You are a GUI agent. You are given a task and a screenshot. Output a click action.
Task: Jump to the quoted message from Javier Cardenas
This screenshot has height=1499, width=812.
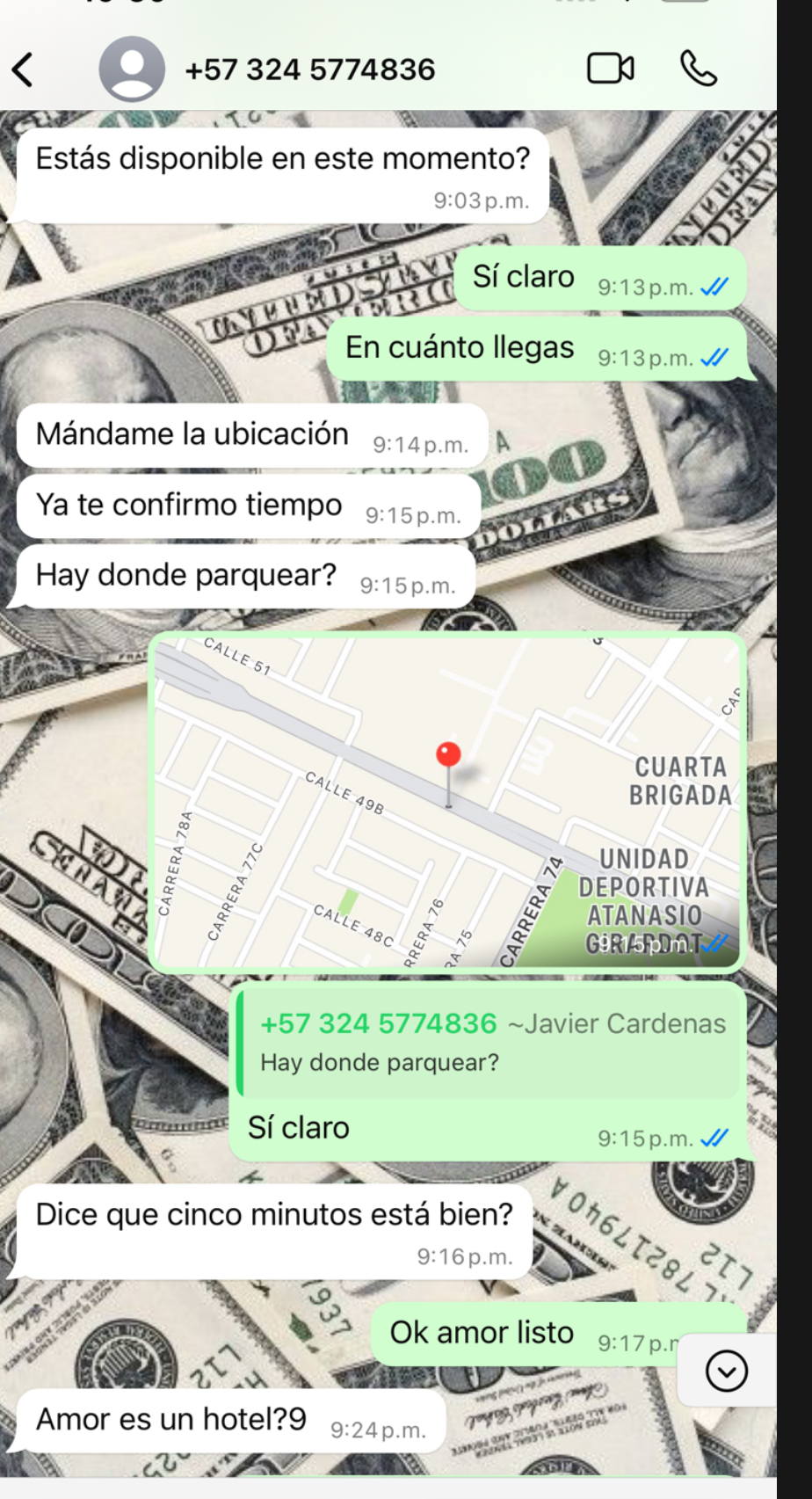tap(490, 1043)
